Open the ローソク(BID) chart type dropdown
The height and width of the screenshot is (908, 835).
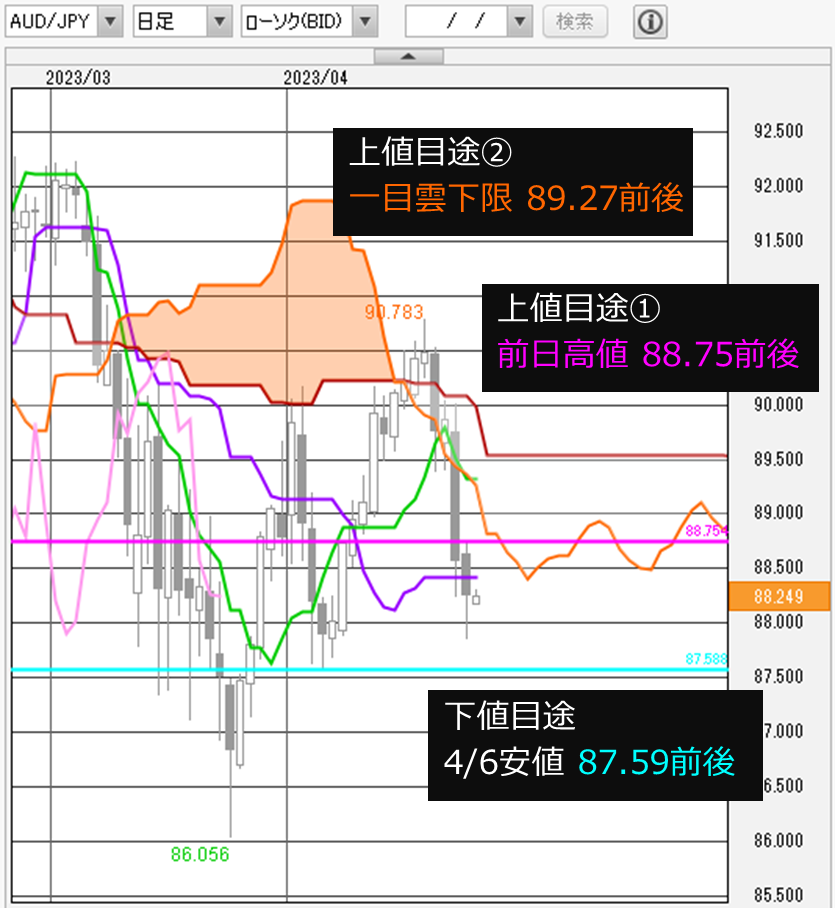click(x=367, y=21)
